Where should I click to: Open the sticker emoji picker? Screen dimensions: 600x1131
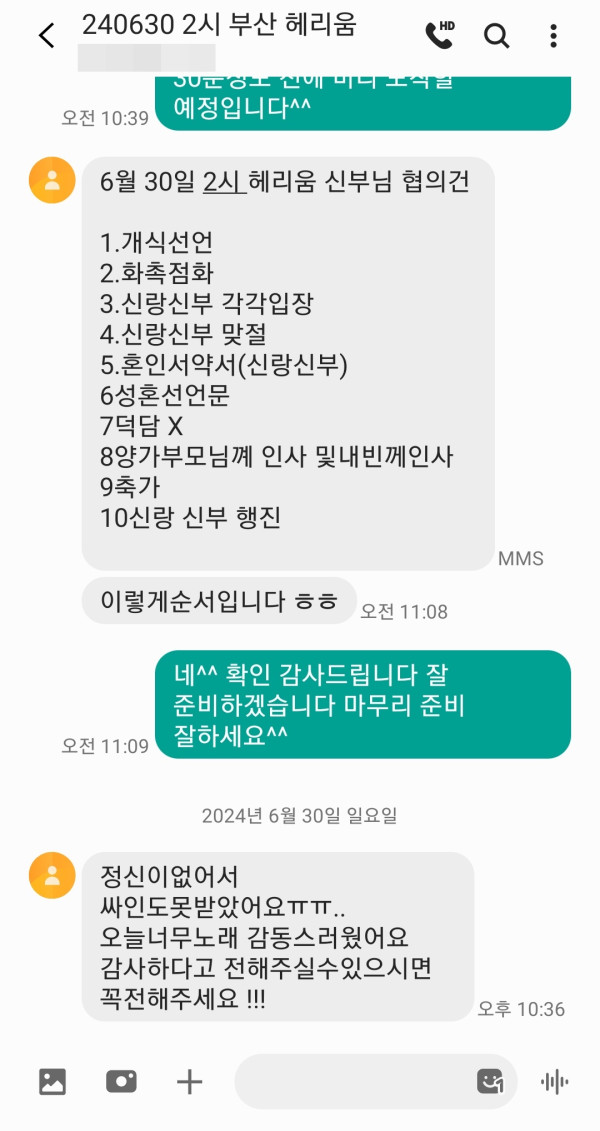[x=490, y=1081]
